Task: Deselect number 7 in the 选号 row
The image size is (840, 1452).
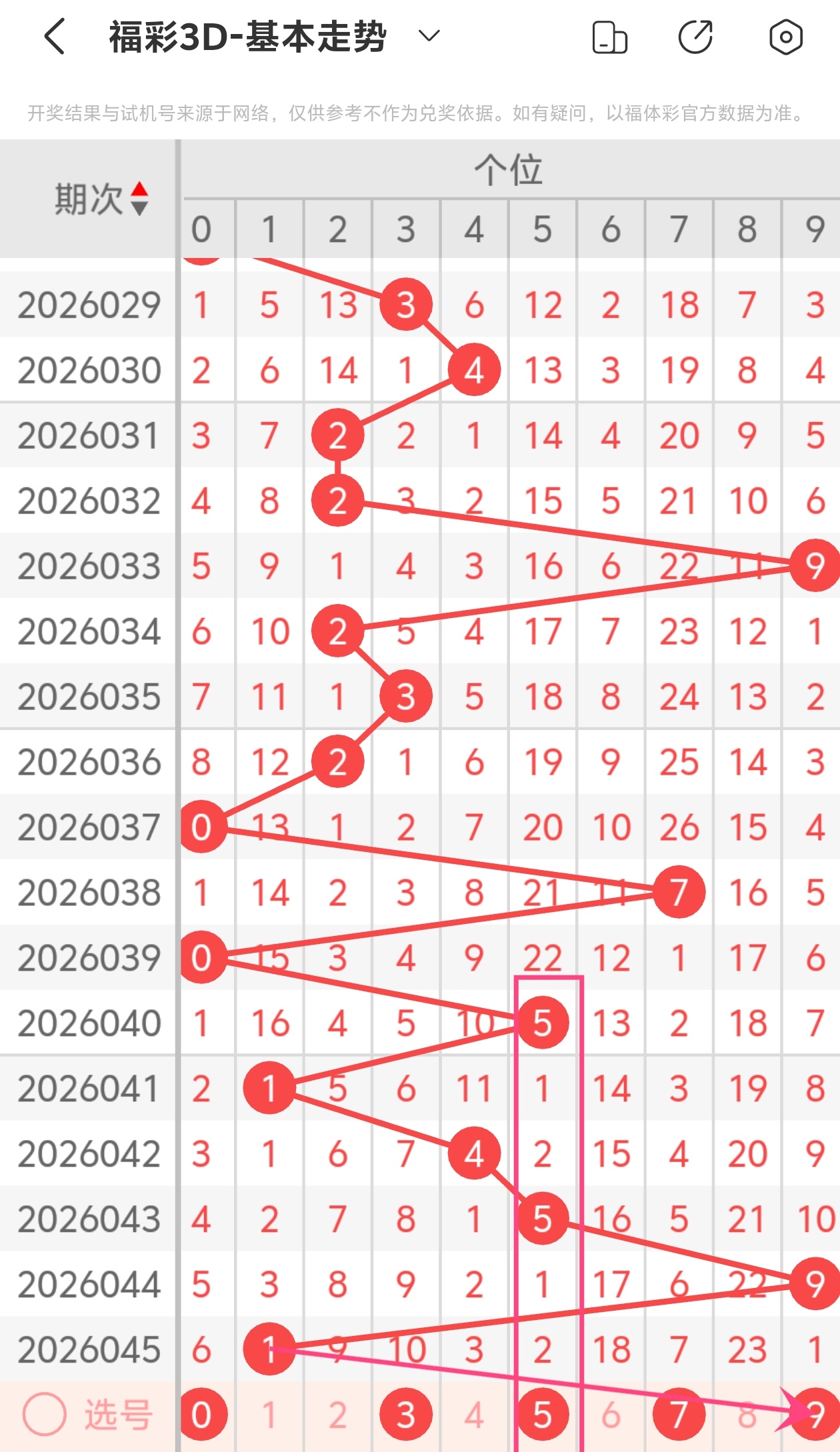Action: [679, 1415]
